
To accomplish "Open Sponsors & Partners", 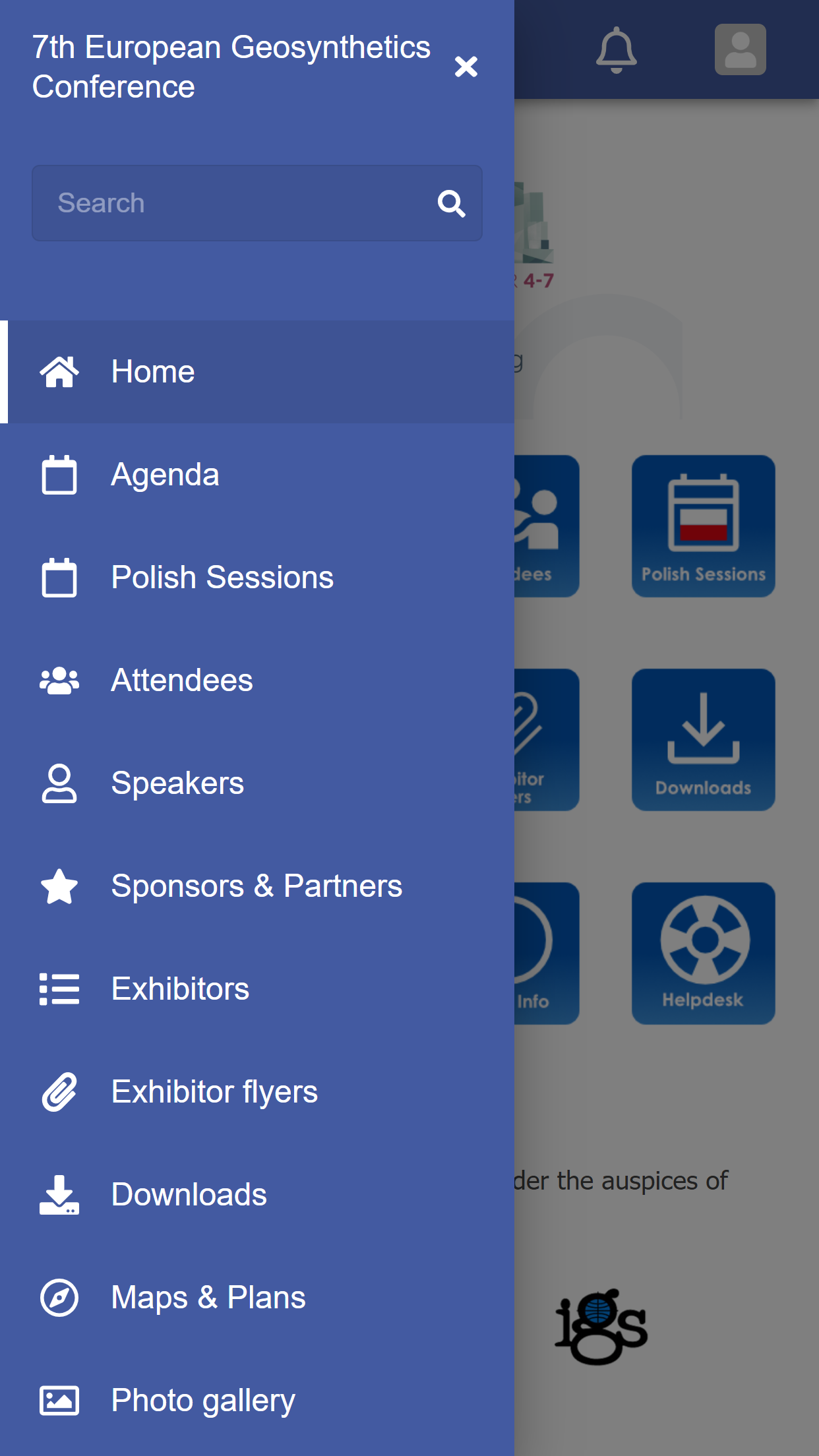I will click(257, 886).
